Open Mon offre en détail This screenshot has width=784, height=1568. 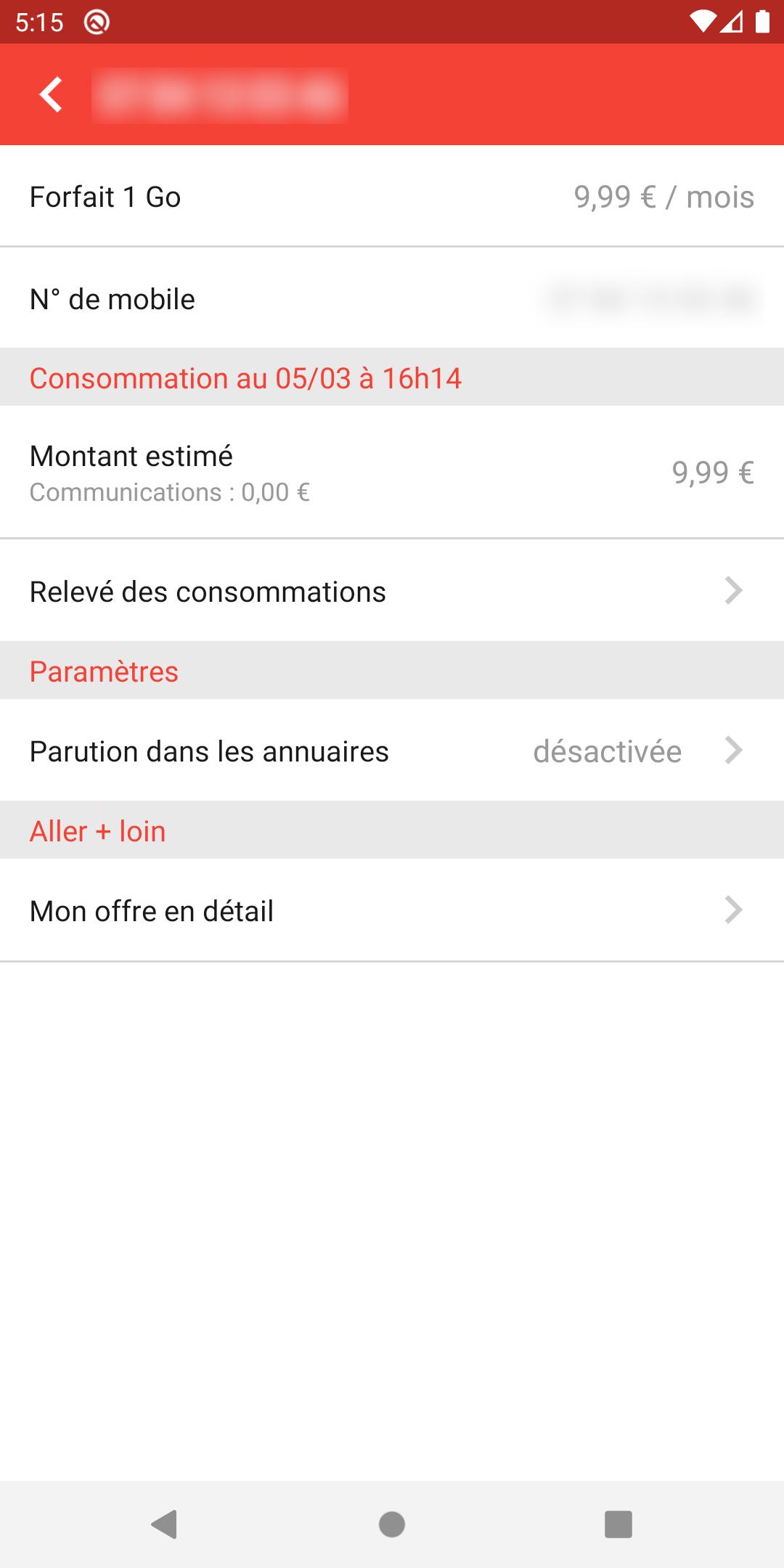(x=392, y=910)
